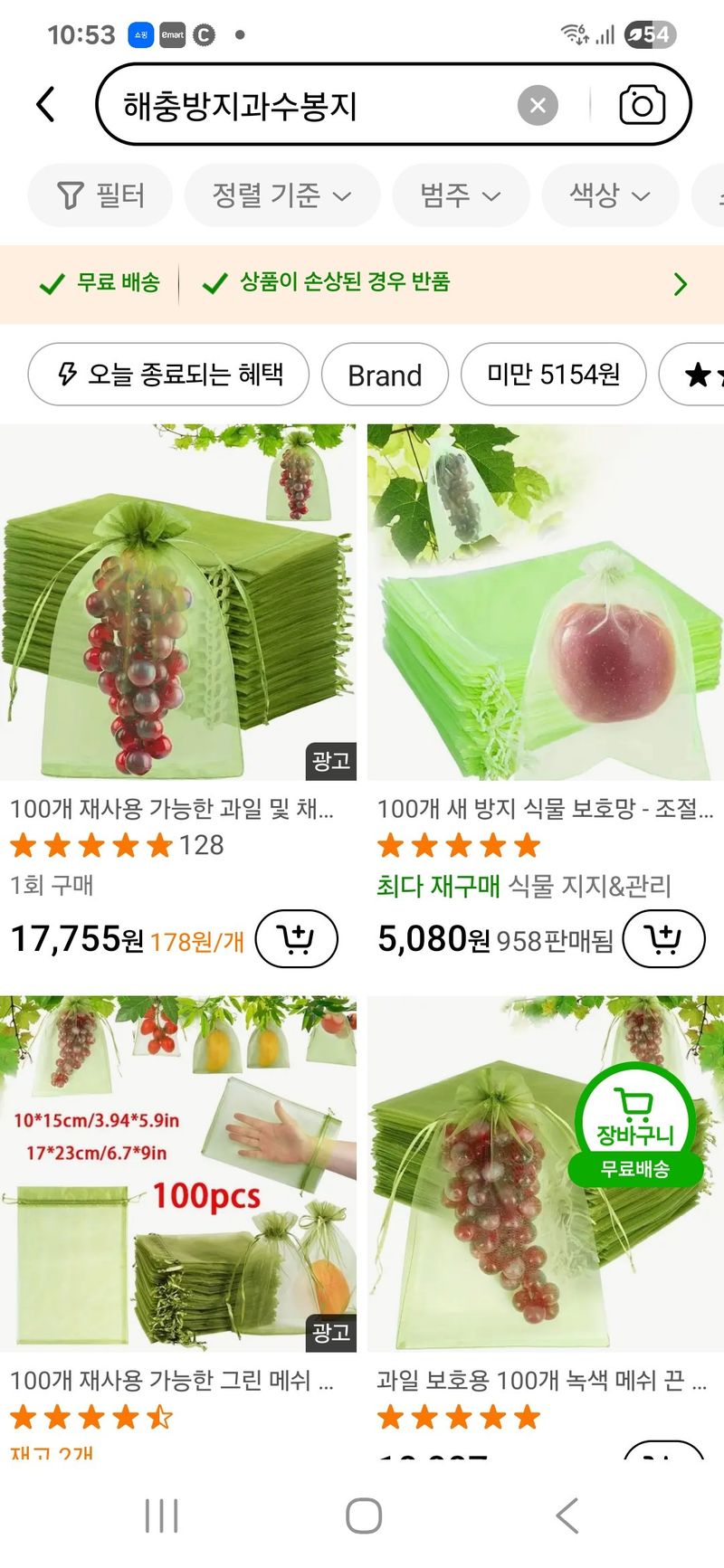Viewport: 724px width, 1568px height.
Task: Go back using the top-left arrow
Action: 45,105
